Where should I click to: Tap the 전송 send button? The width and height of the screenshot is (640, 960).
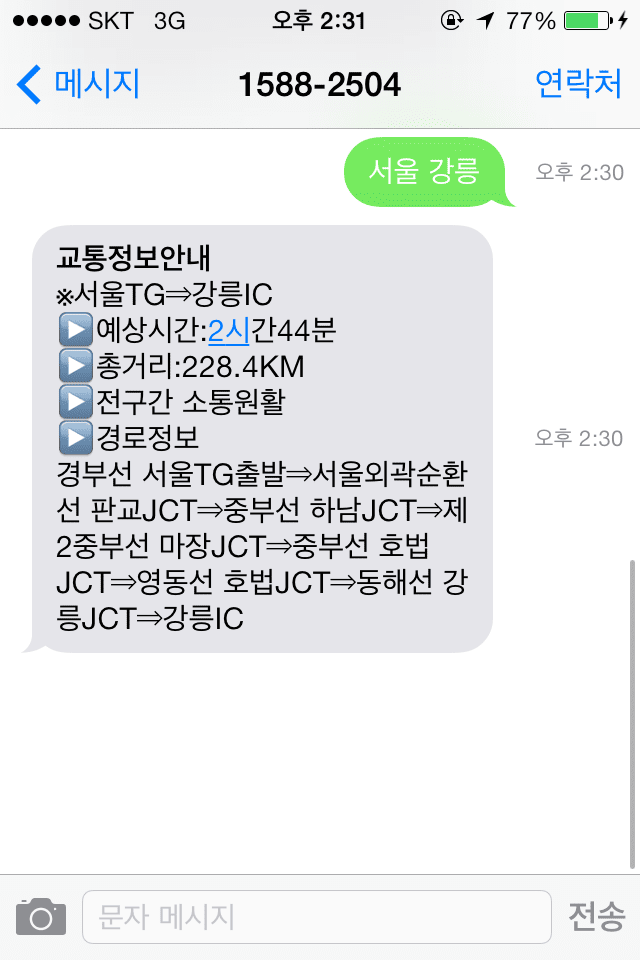pos(597,917)
